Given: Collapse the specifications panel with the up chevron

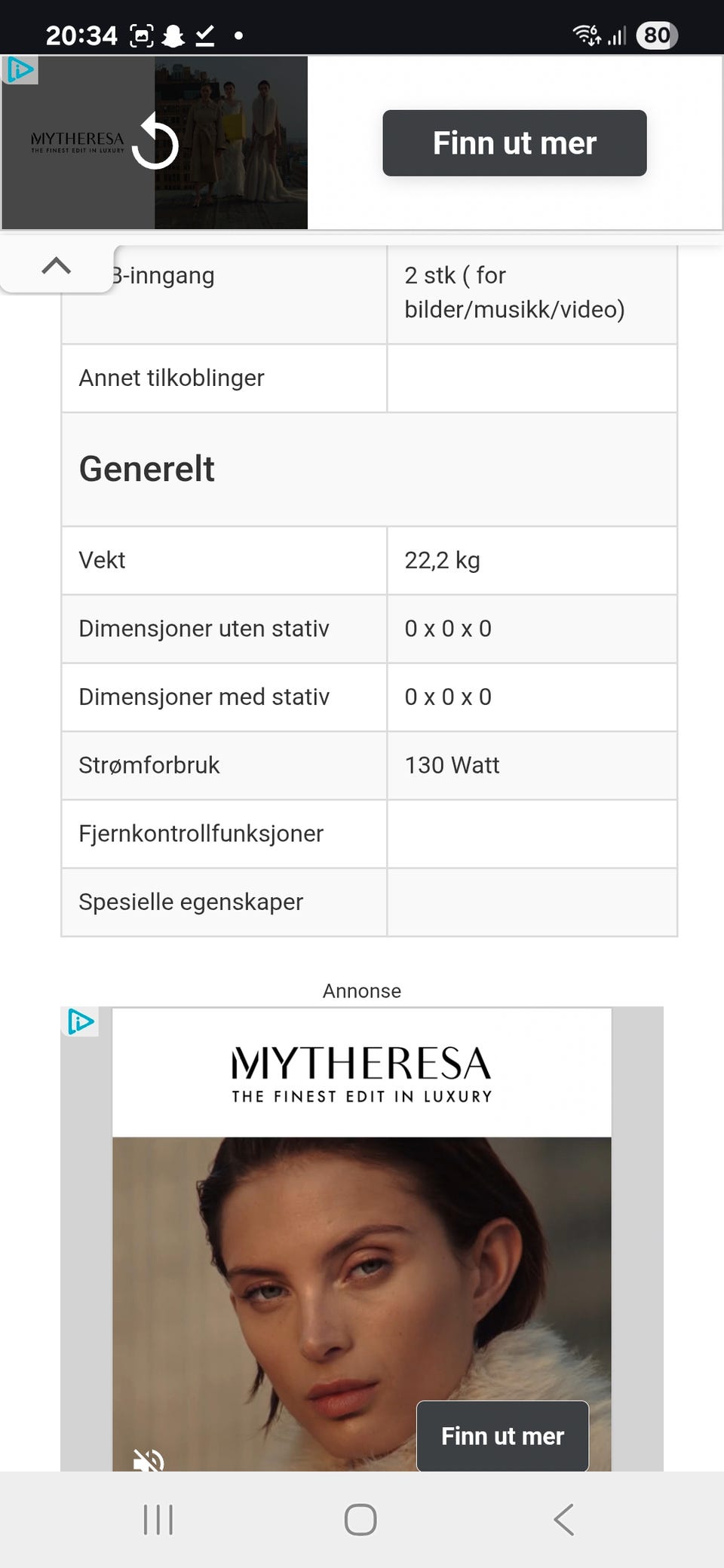Looking at the screenshot, I should [x=56, y=265].
